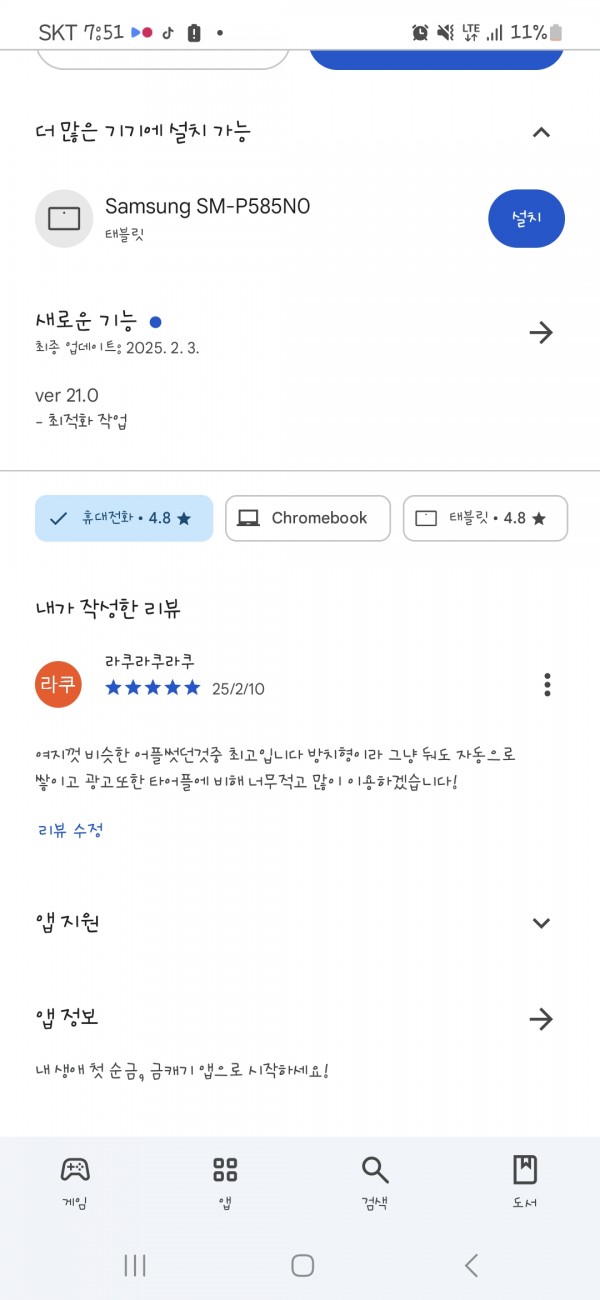Open the overflow menu on my review

(547, 685)
